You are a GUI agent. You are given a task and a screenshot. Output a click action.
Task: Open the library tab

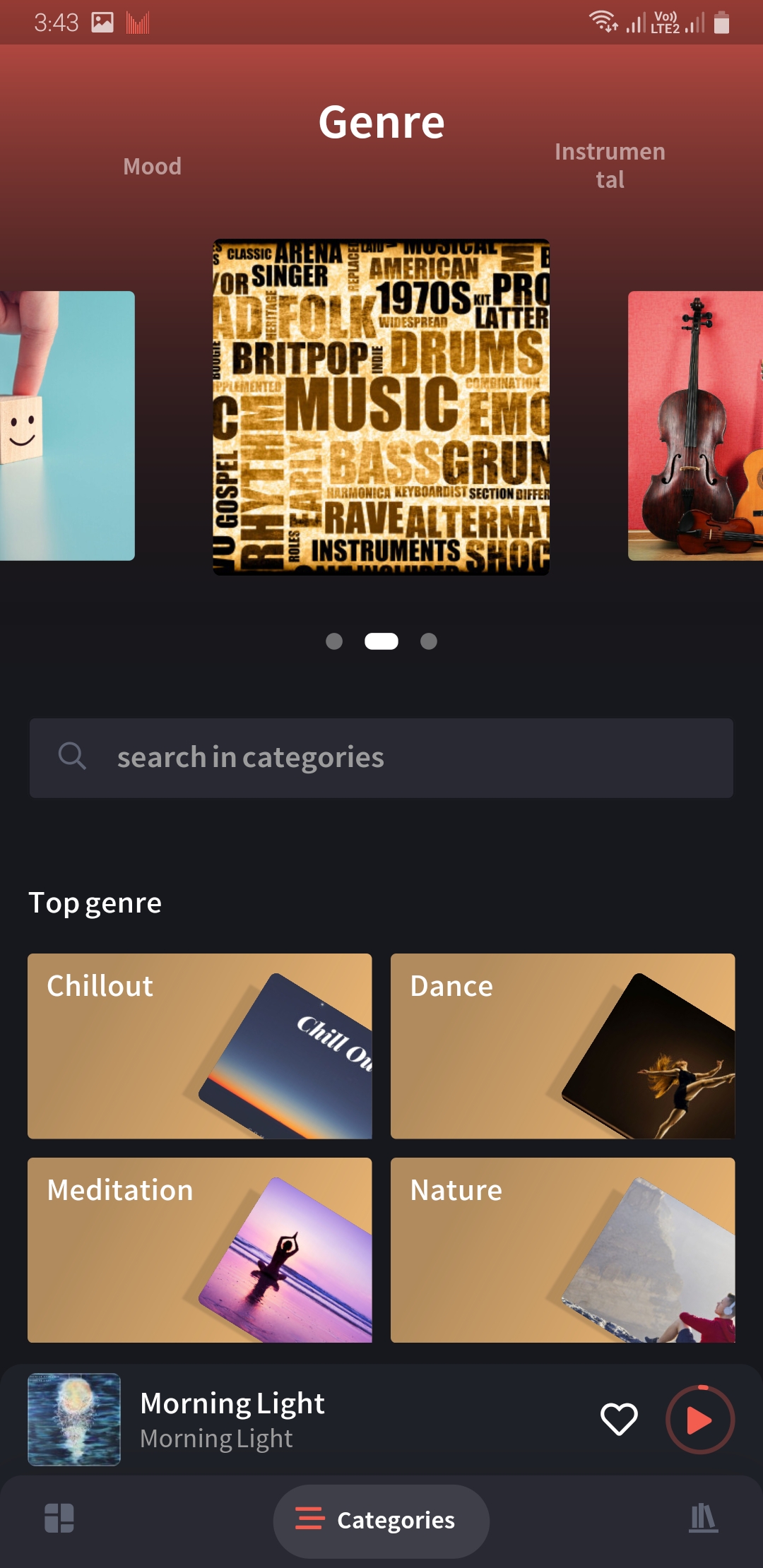tap(703, 1518)
